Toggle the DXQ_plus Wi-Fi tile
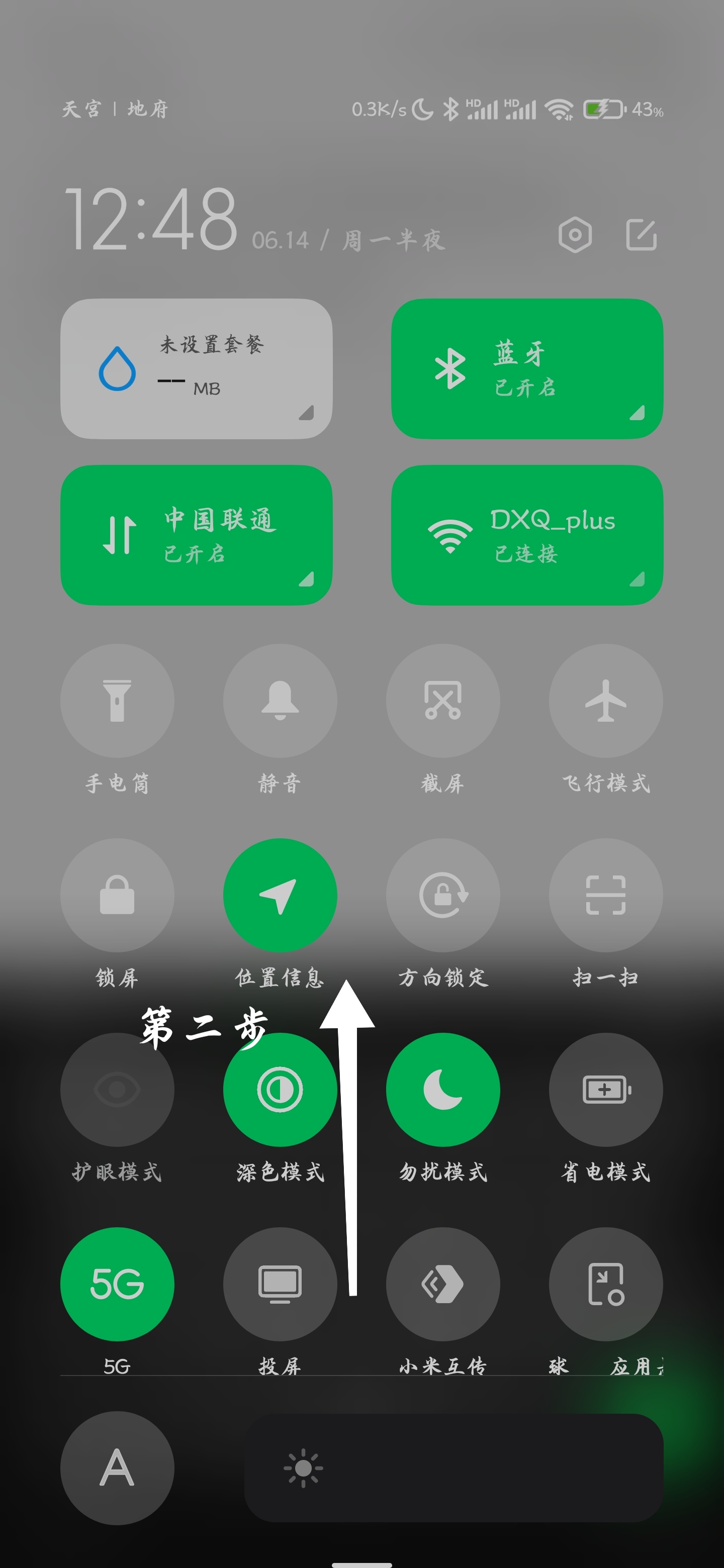Screen dimensions: 724x1568 [x=527, y=535]
